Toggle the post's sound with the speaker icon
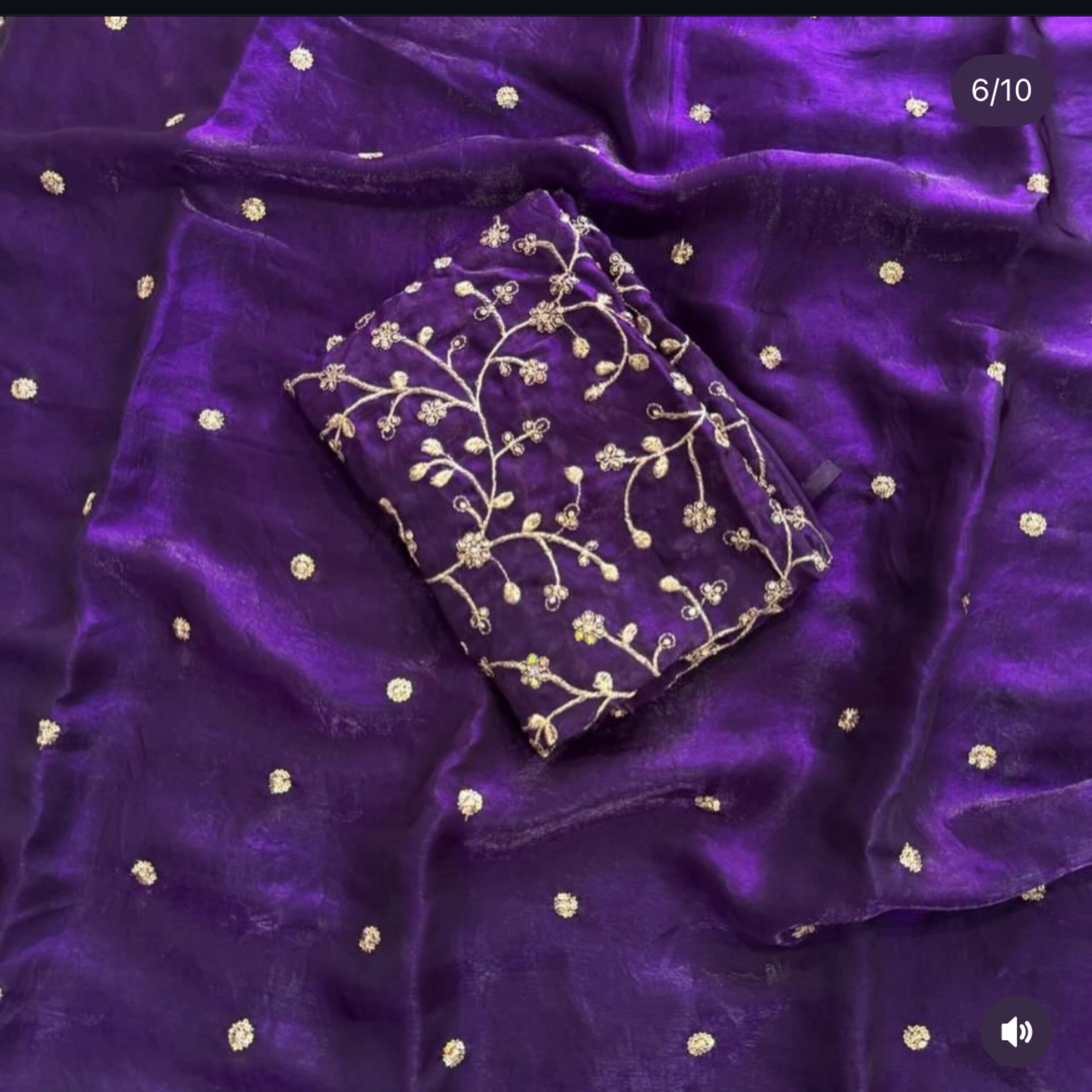 coord(1016,1031)
